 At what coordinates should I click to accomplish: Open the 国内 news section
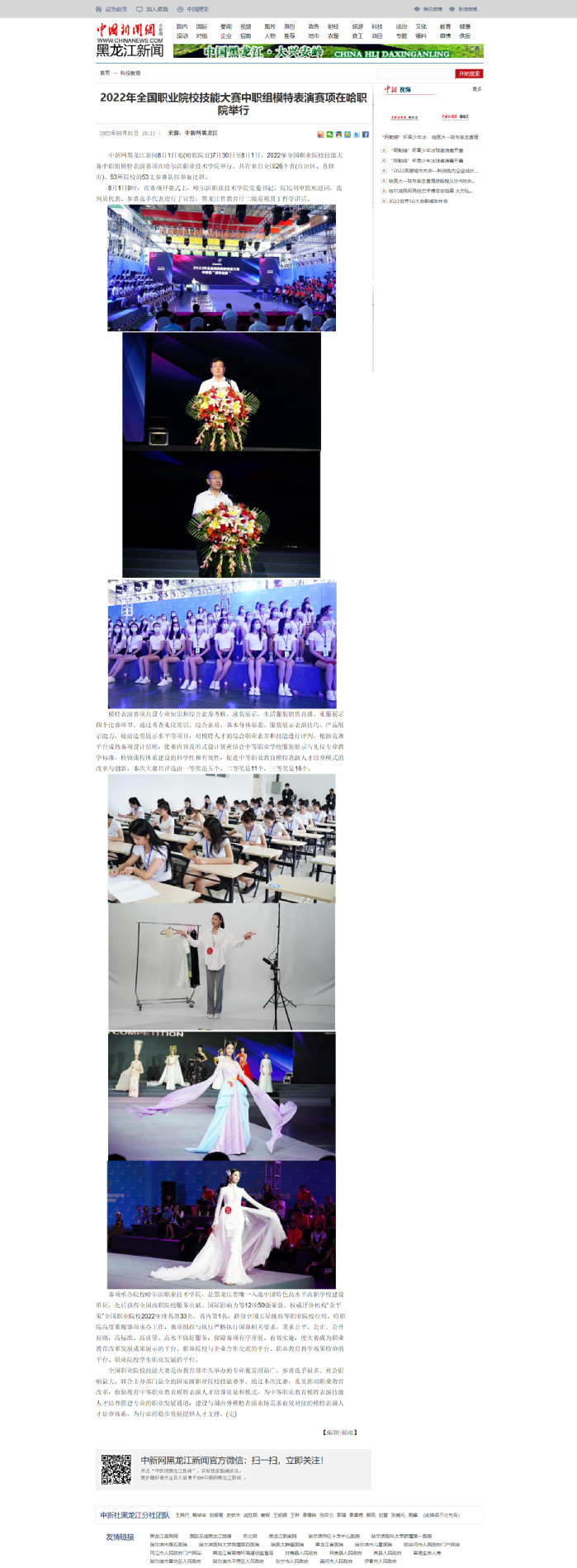pyautogui.click(x=182, y=26)
